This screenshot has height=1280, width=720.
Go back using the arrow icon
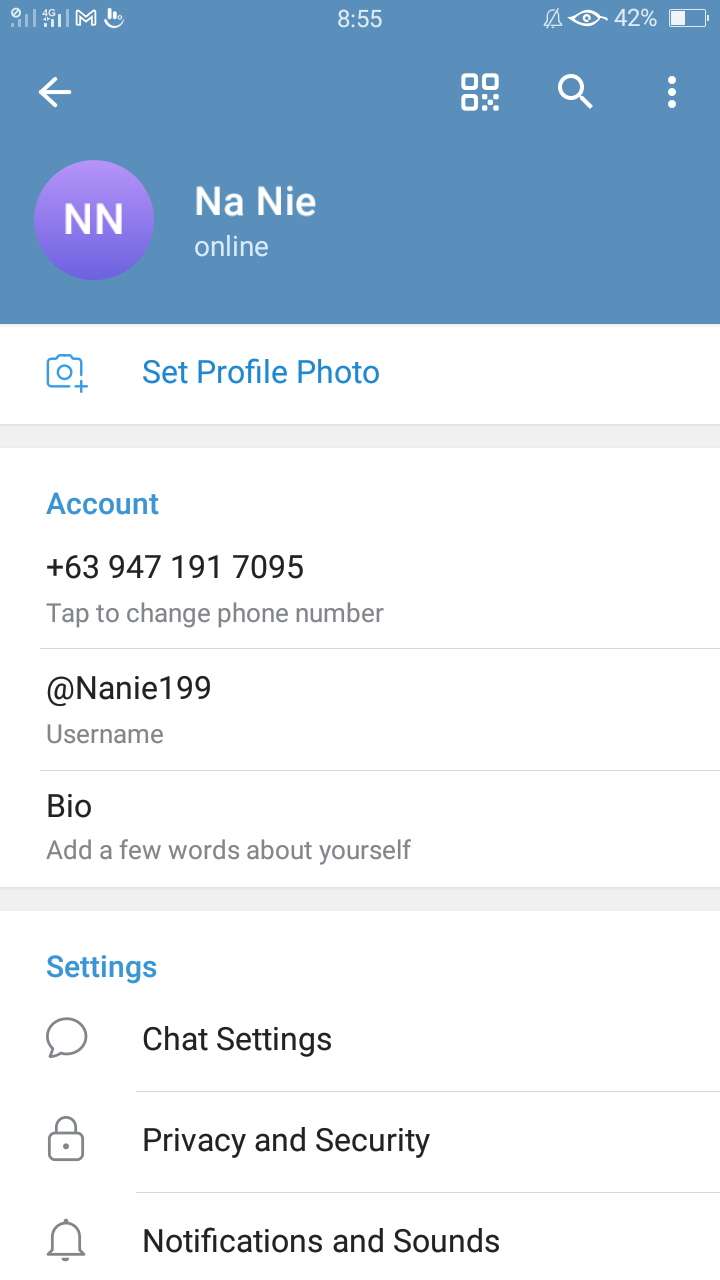point(55,93)
